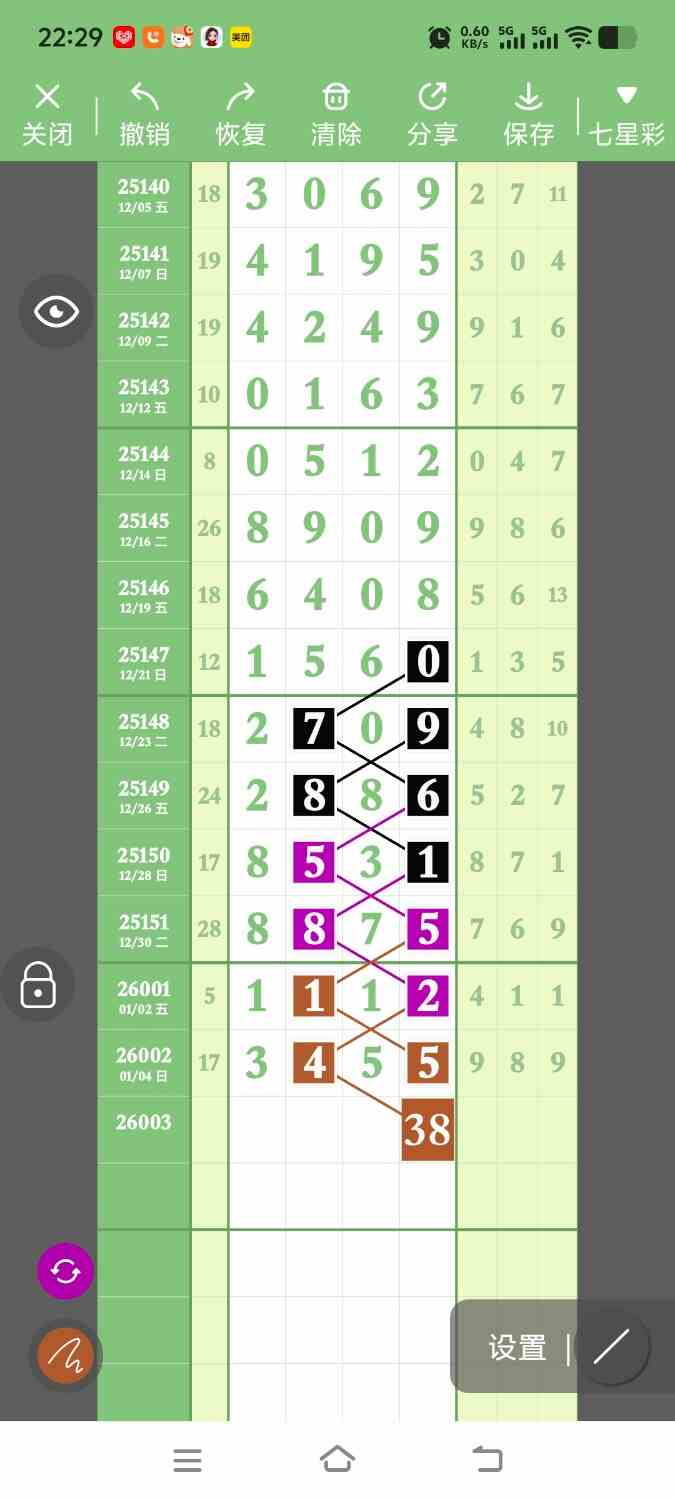Tap the system back button
The height and width of the screenshot is (1500, 675).
pyautogui.click(x=487, y=1460)
